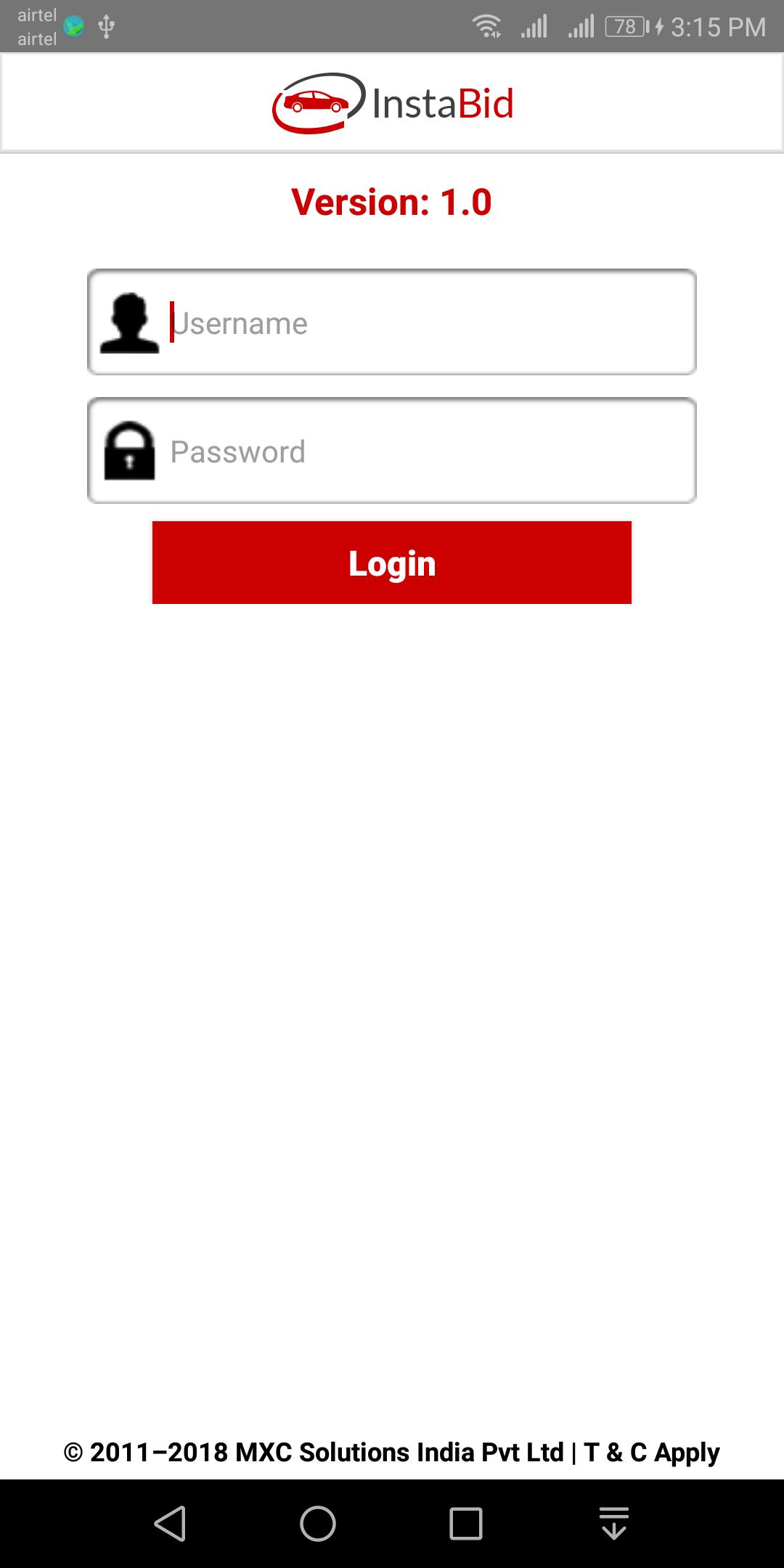
Task: Tap the Username field
Action: point(392,322)
